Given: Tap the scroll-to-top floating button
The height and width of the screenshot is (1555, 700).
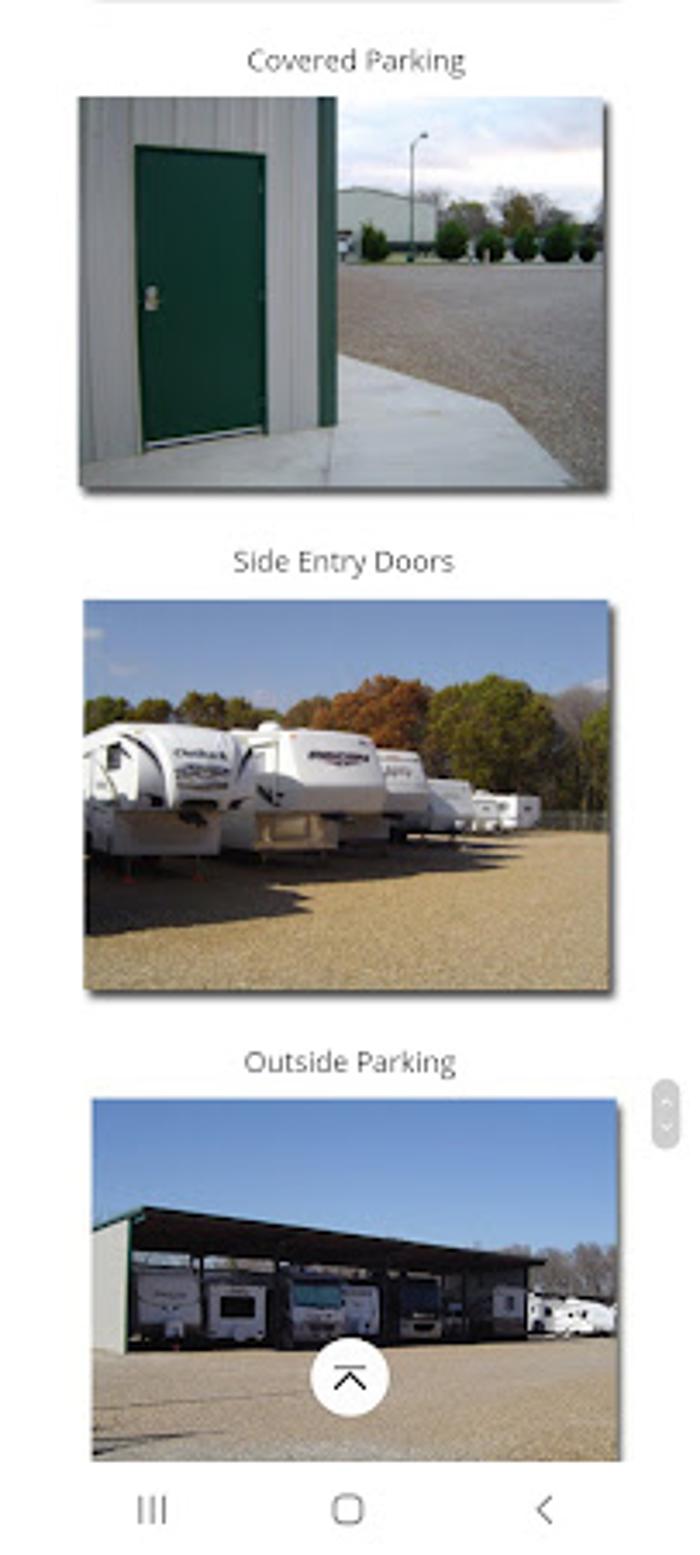Looking at the screenshot, I should [349, 1377].
